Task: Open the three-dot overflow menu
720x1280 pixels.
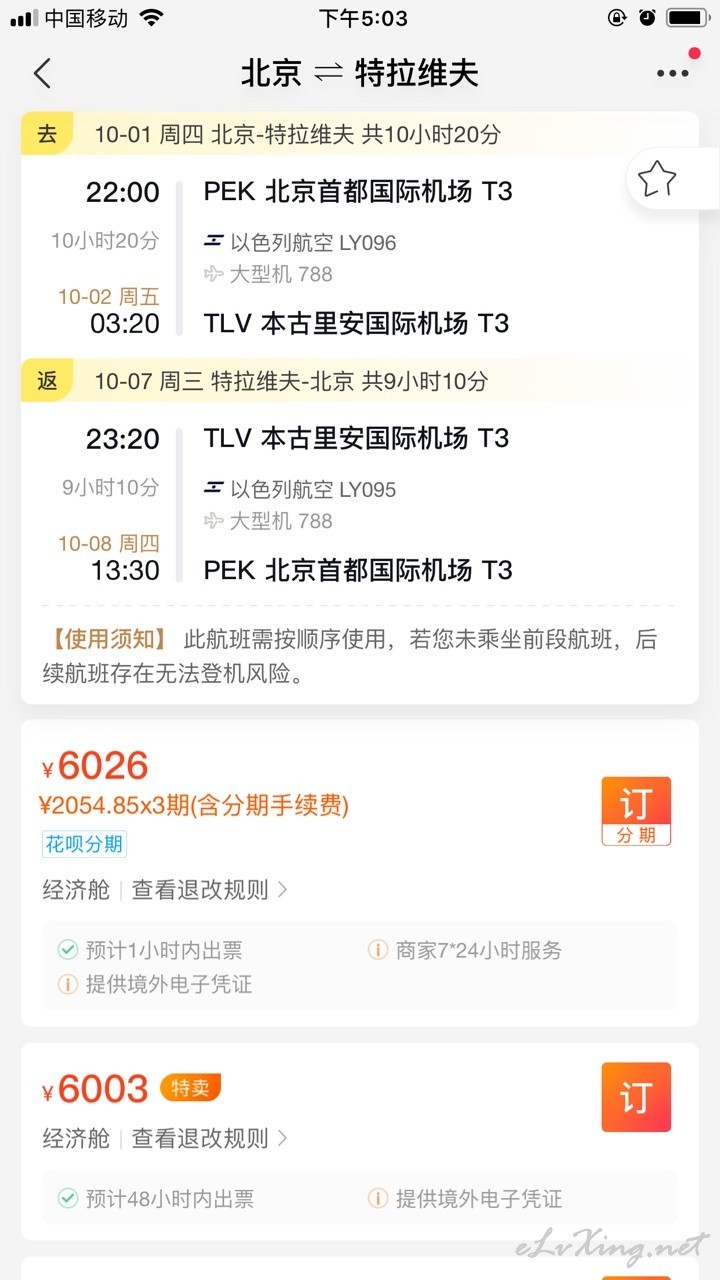Action: 672,73
